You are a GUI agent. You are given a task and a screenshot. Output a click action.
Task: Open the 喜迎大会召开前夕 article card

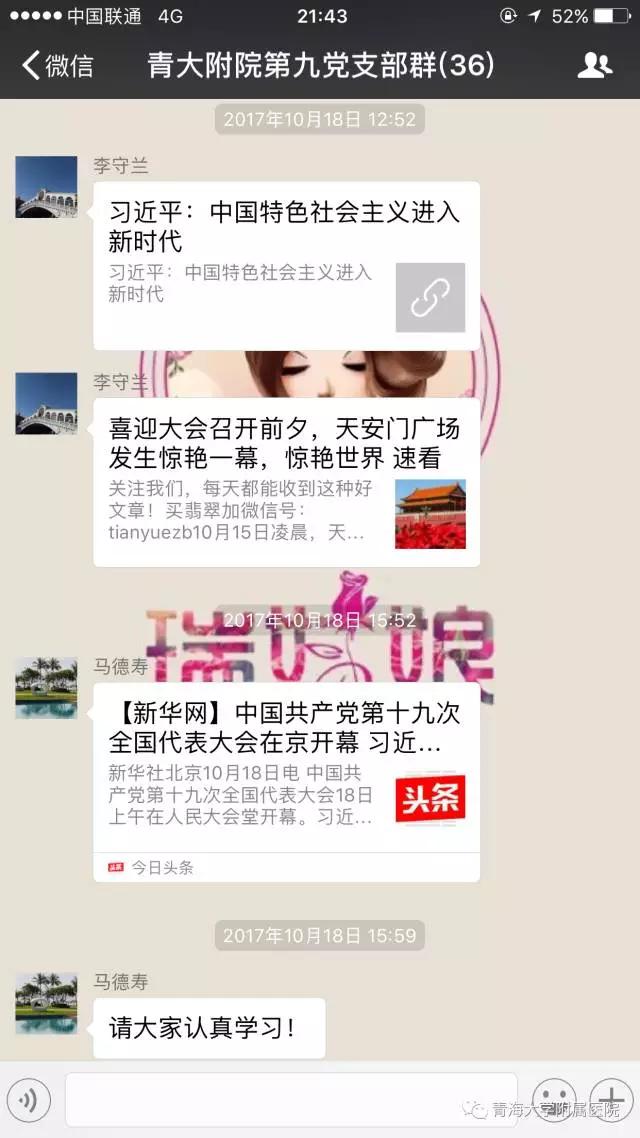point(286,482)
